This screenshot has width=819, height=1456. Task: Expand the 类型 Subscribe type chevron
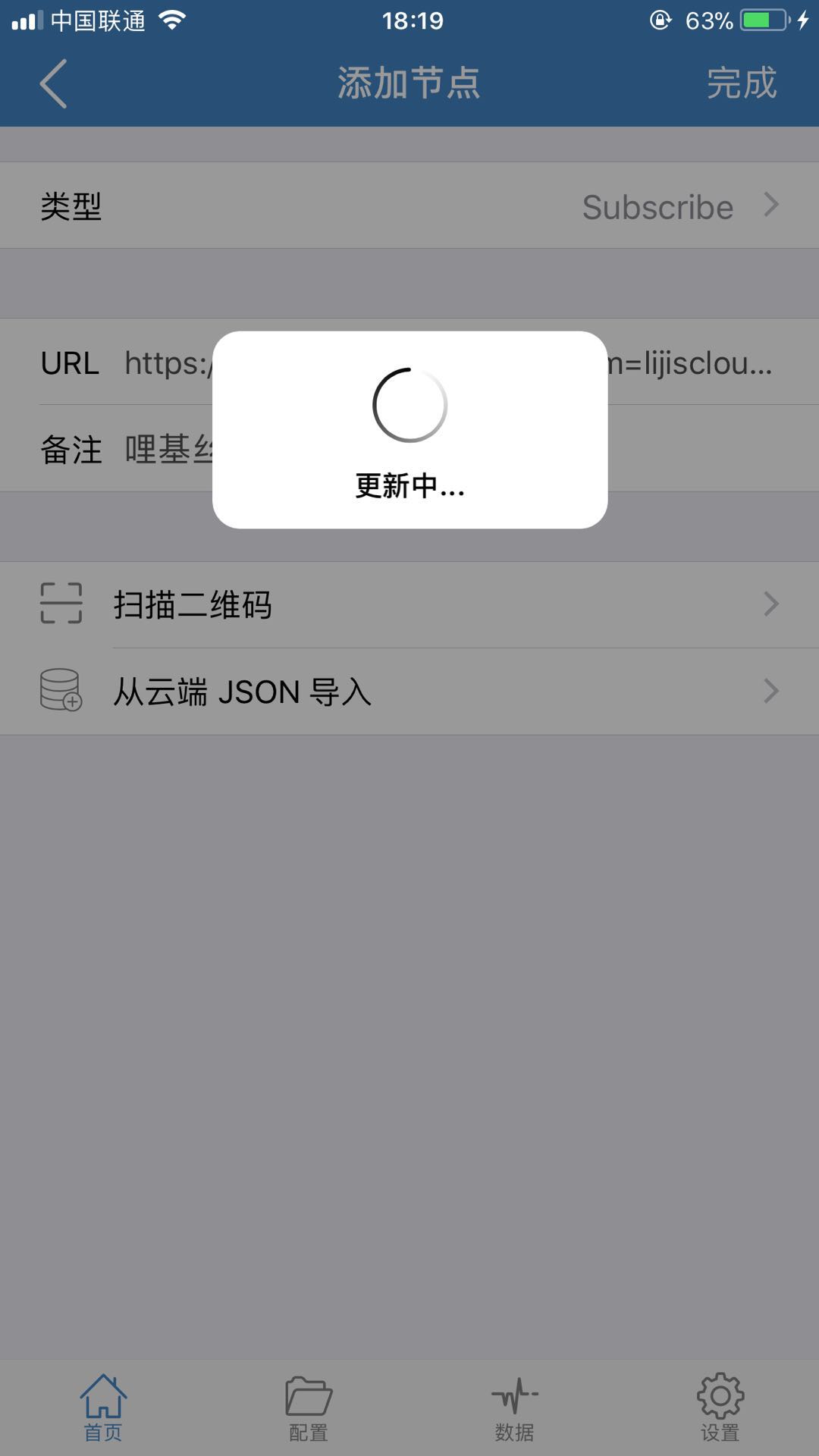pyautogui.click(x=771, y=206)
